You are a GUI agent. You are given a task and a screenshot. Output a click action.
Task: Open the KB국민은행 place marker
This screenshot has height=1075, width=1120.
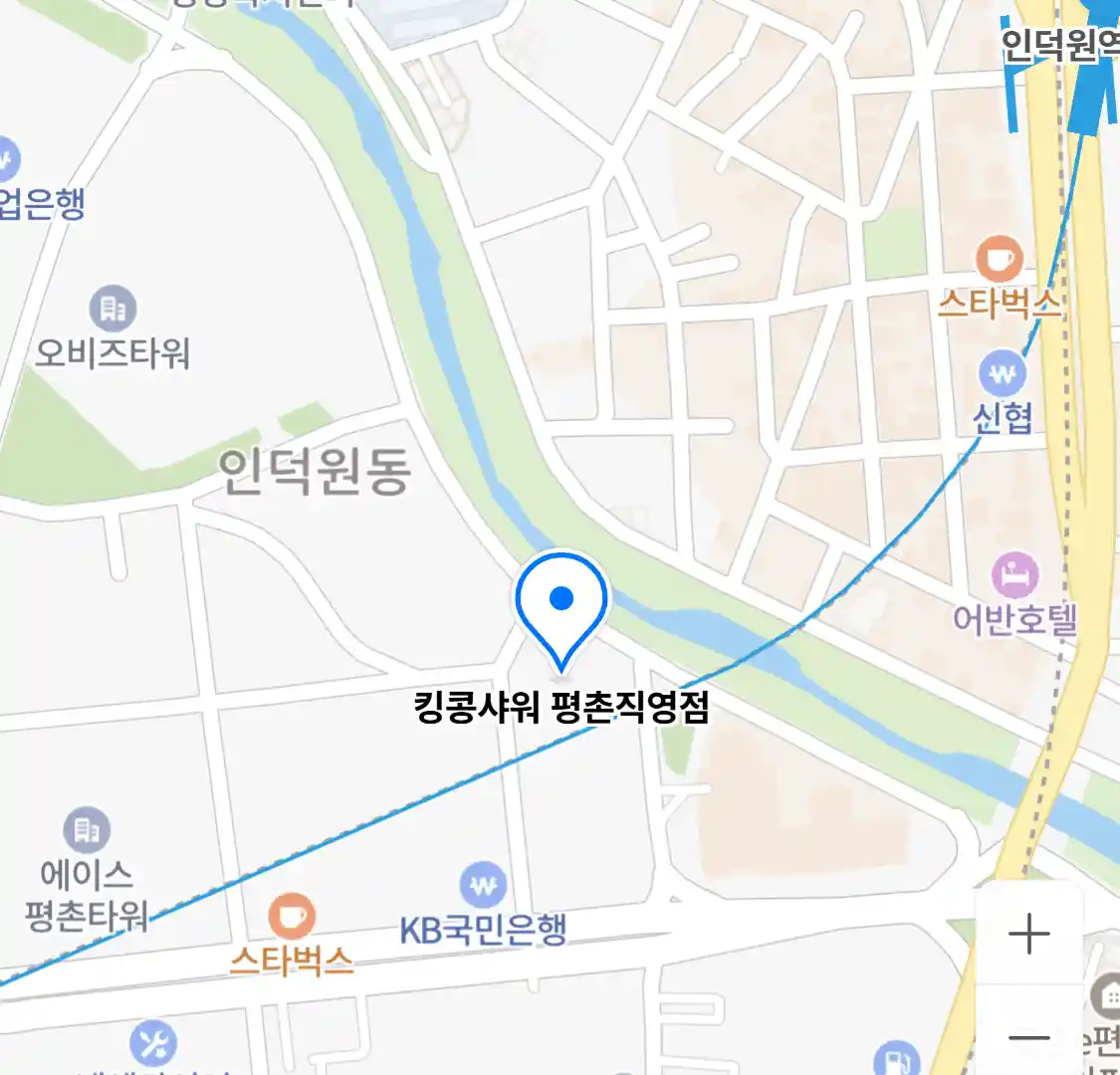pyautogui.click(x=483, y=885)
